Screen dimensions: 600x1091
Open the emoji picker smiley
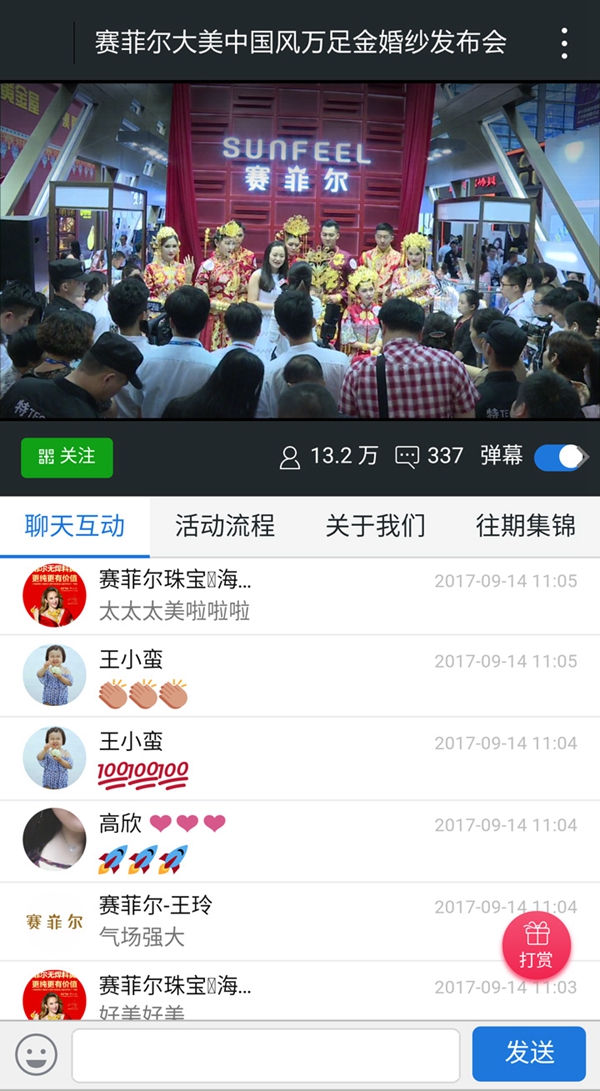coord(36,1055)
